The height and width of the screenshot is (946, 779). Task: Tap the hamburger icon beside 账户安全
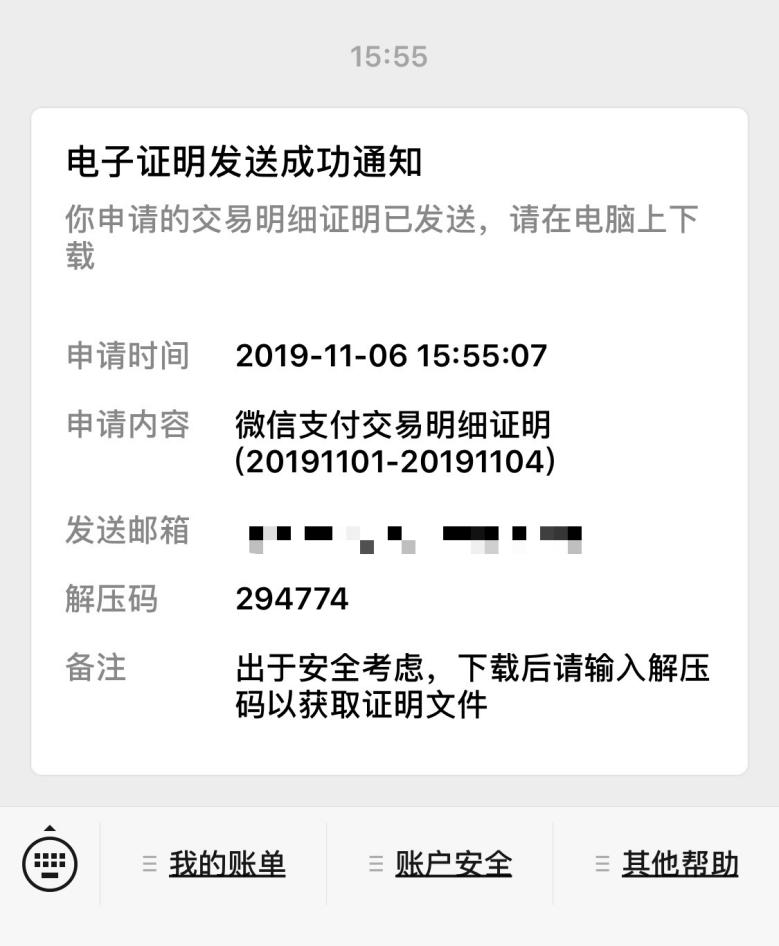377,862
